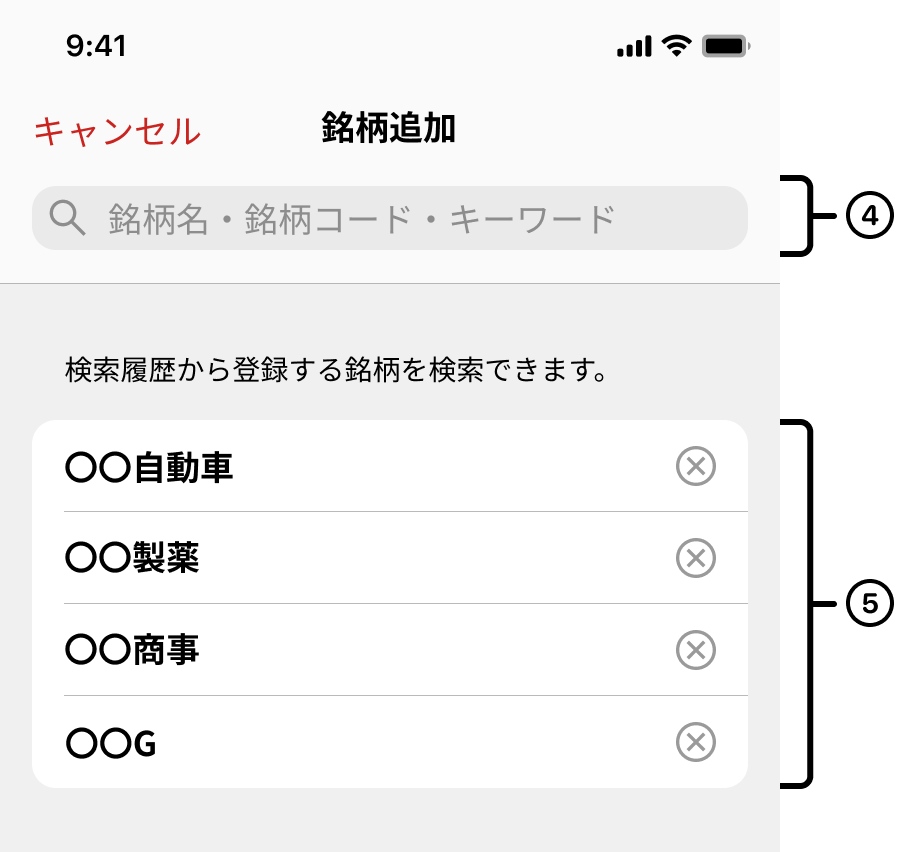Delete 〇〇製薬 history entry

[x=696, y=558]
